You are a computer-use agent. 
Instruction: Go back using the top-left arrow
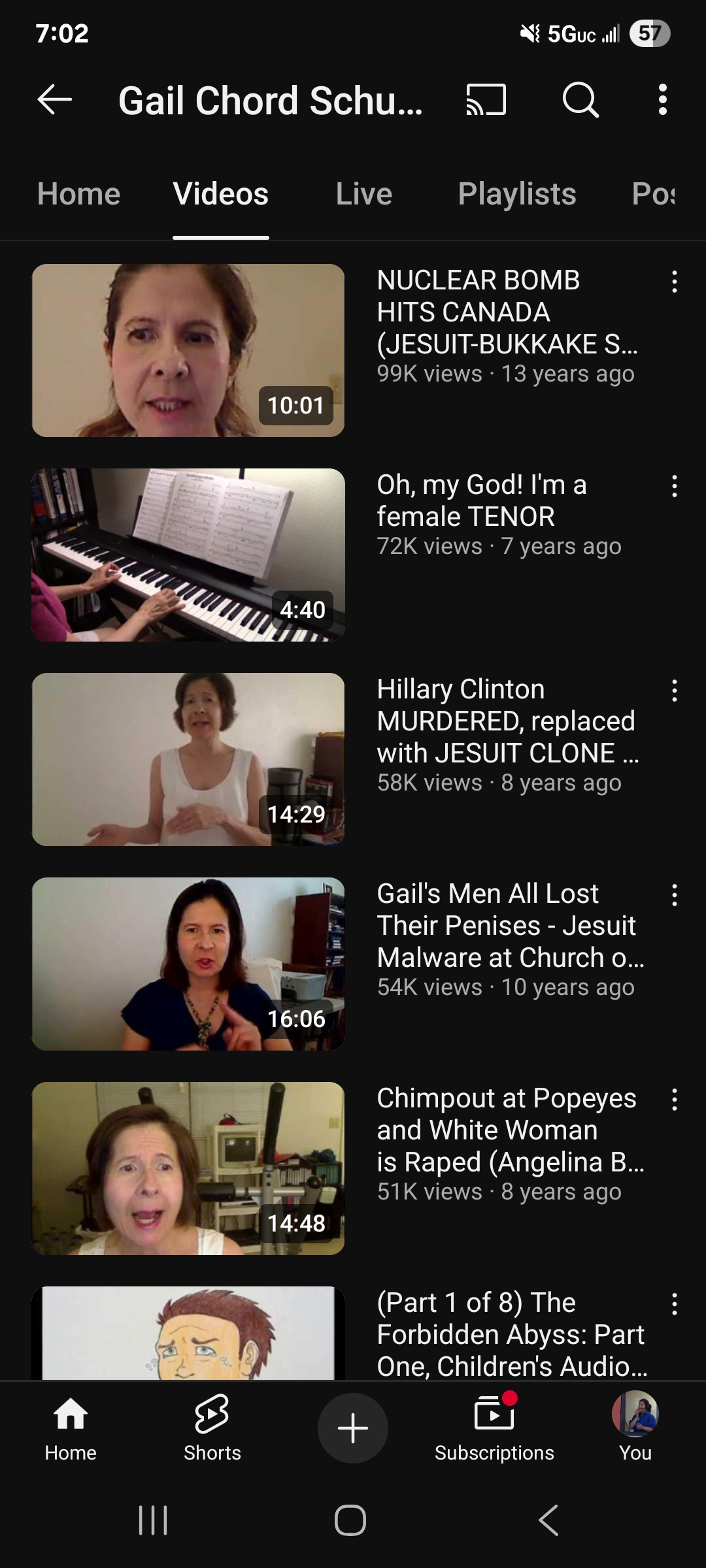pos(55,100)
